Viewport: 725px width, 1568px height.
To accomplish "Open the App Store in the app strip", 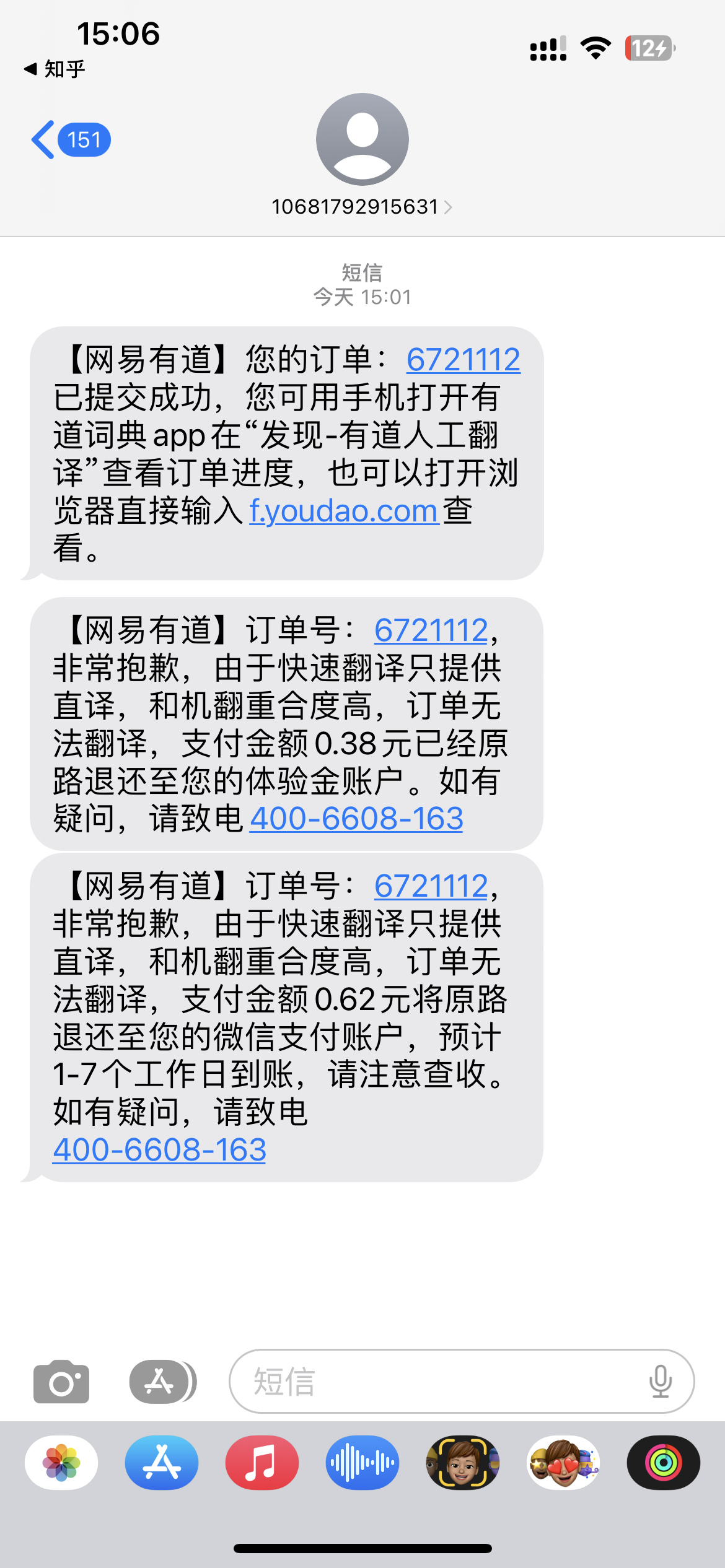I will (x=162, y=1463).
